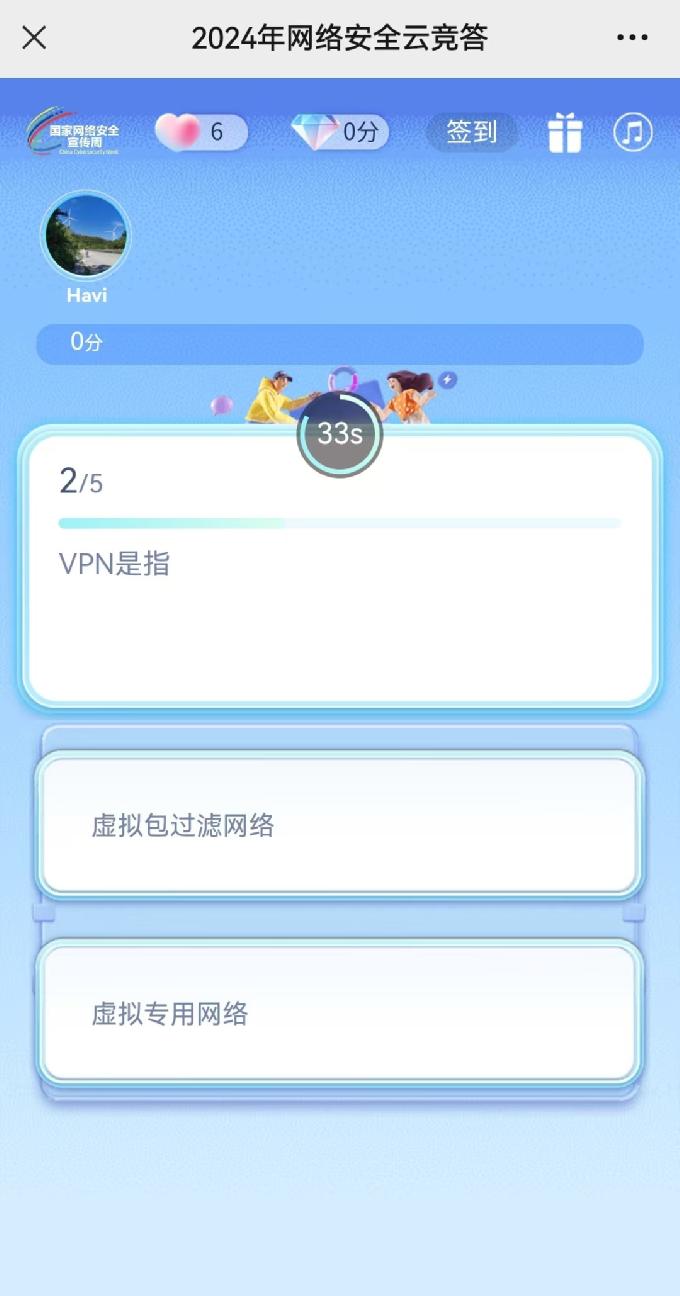The width and height of the screenshot is (680, 1296).
Task: Toggle the background music icon
Action: (x=633, y=132)
